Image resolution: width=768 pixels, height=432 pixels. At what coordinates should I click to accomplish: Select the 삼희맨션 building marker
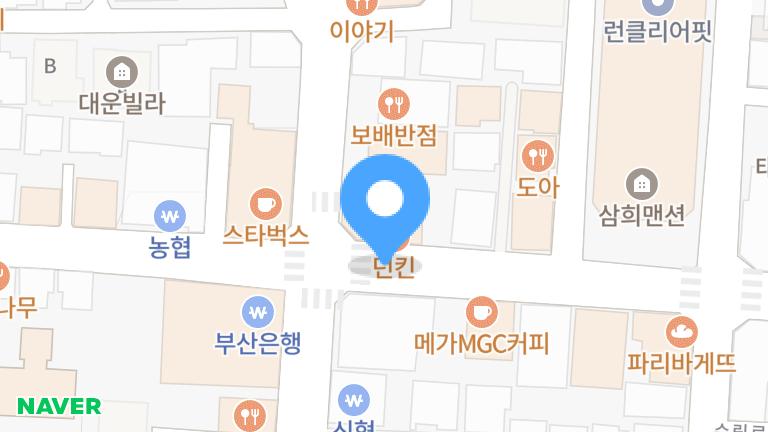coord(640,184)
